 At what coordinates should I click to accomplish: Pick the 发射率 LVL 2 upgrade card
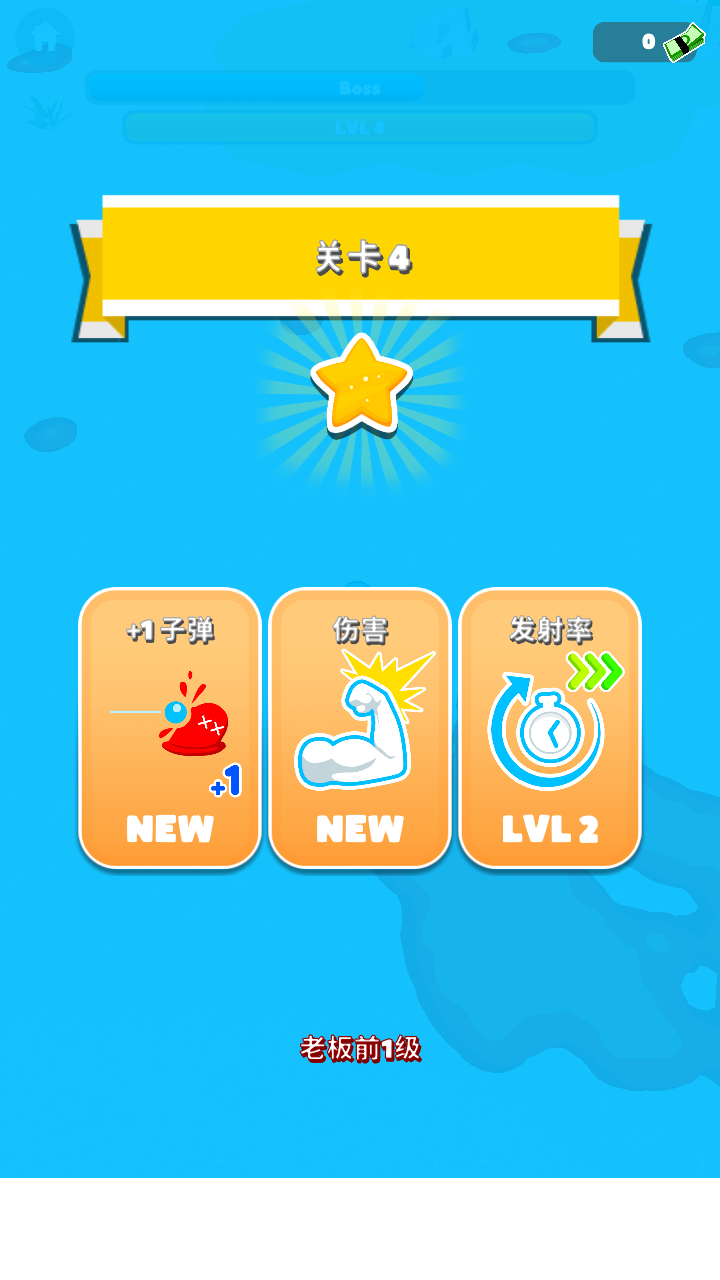coord(550,728)
